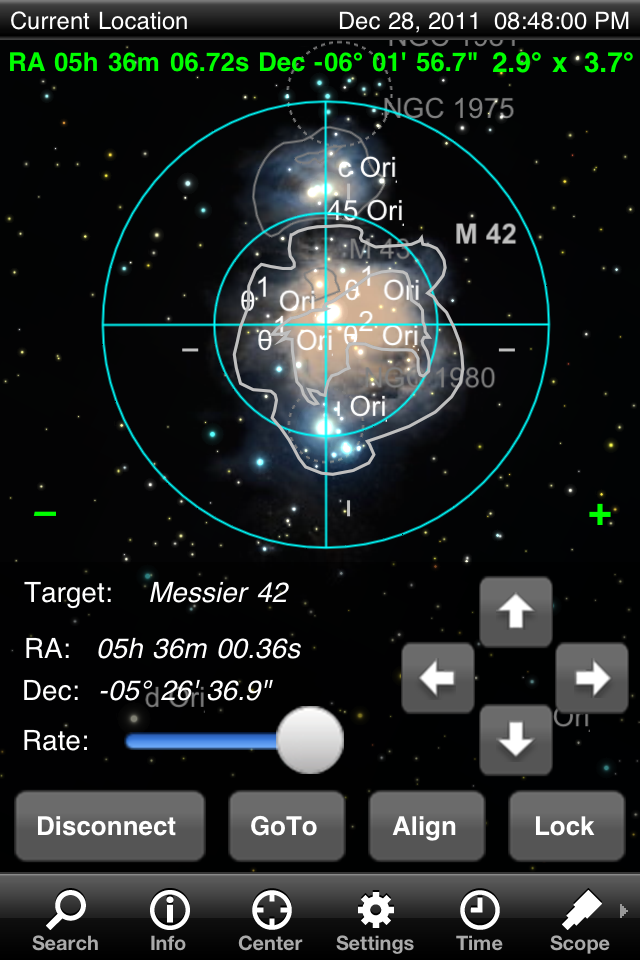Slew telescope with left arrow

pos(438,678)
